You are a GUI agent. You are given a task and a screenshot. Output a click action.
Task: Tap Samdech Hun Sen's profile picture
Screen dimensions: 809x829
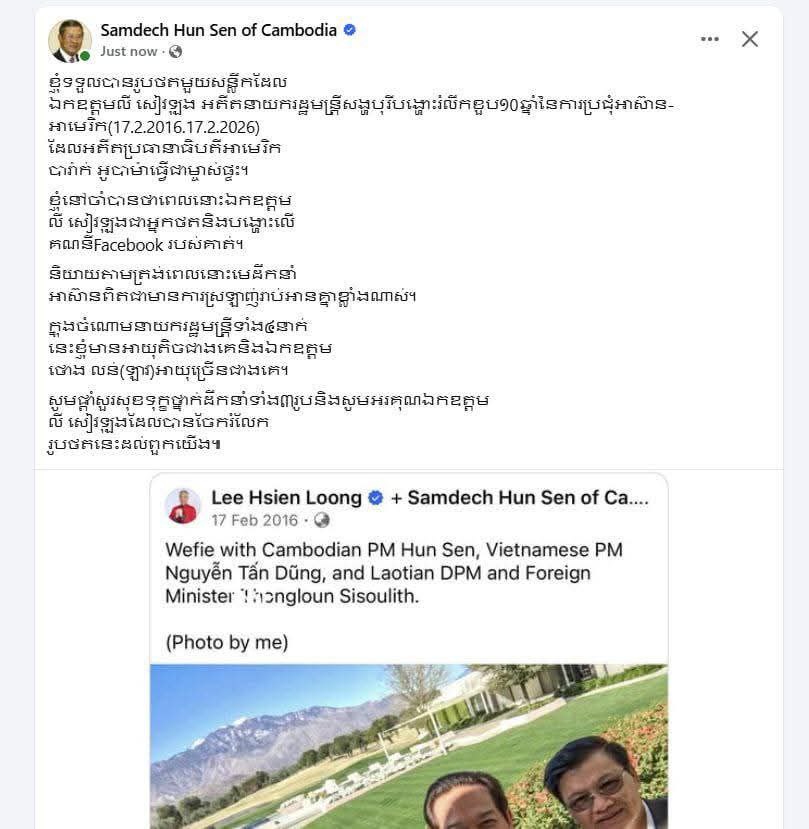pyautogui.click(x=70, y=40)
